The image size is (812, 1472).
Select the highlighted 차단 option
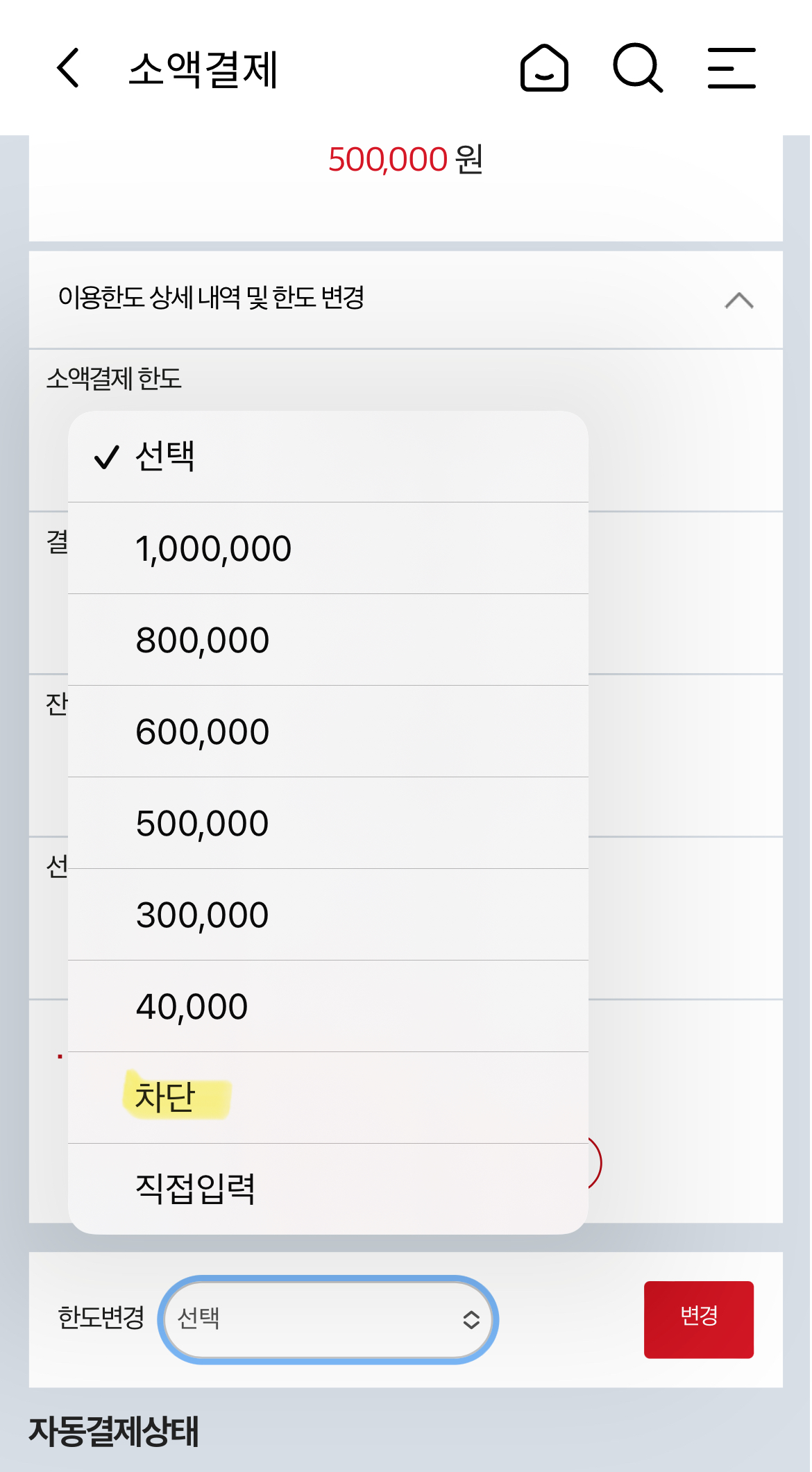pyautogui.click(x=165, y=1097)
